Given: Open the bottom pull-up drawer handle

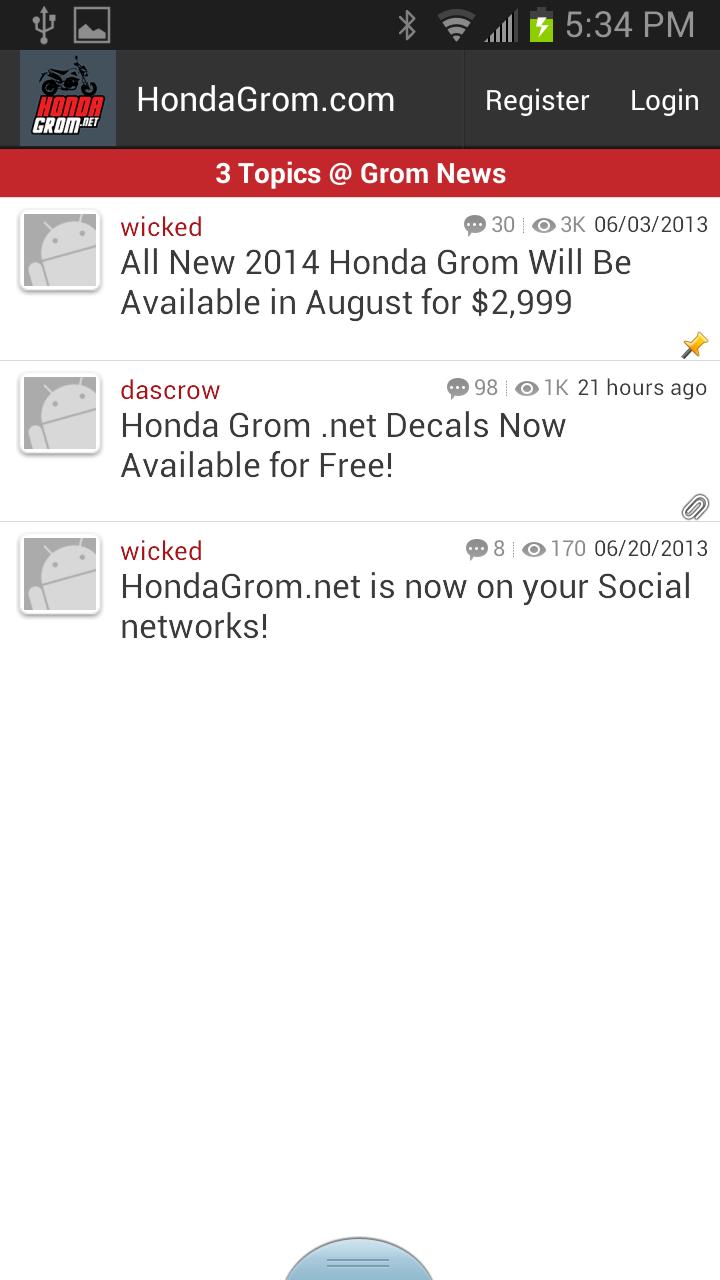Looking at the screenshot, I should (x=358, y=1262).
